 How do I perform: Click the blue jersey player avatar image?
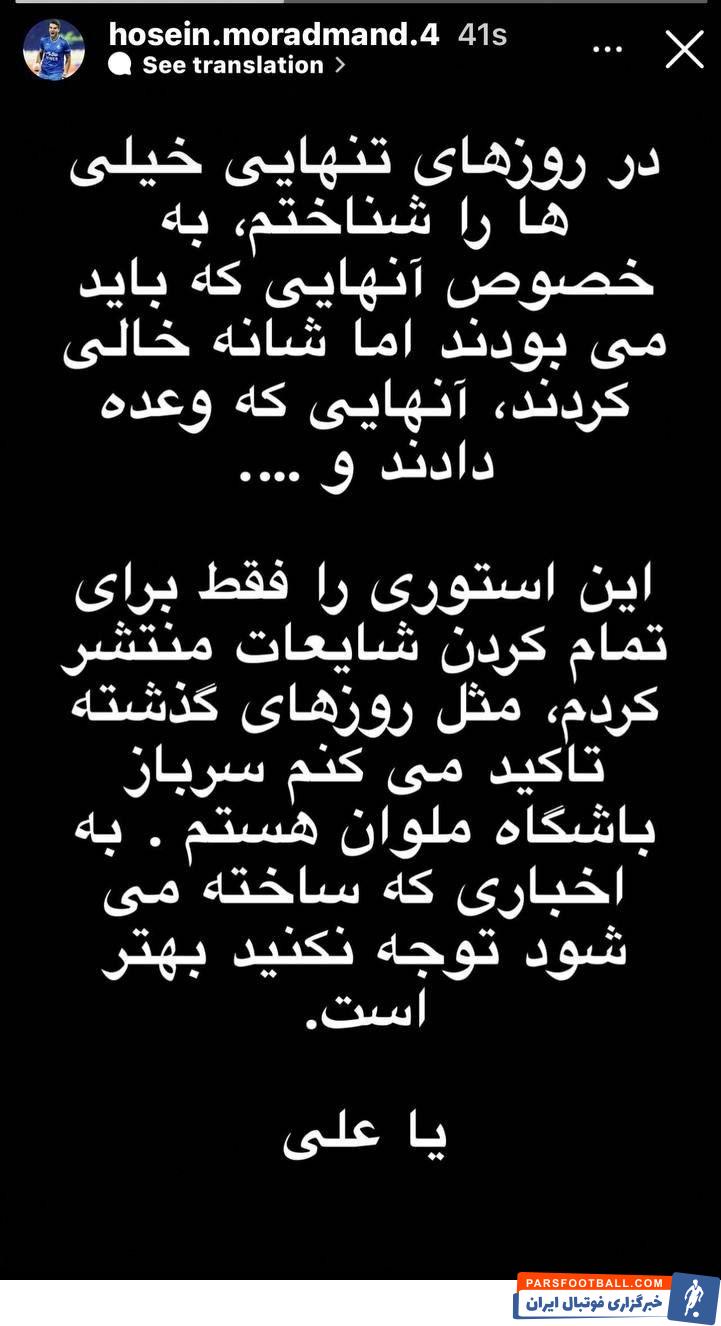click(x=55, y=48)
